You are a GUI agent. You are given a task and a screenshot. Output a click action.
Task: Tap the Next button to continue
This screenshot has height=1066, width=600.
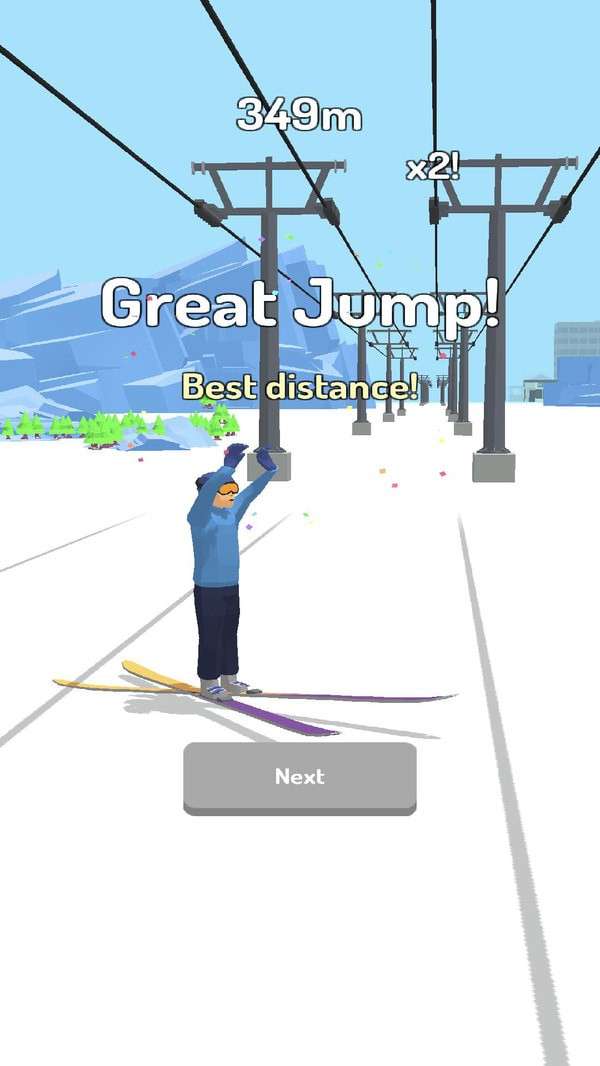click(300, 778)
